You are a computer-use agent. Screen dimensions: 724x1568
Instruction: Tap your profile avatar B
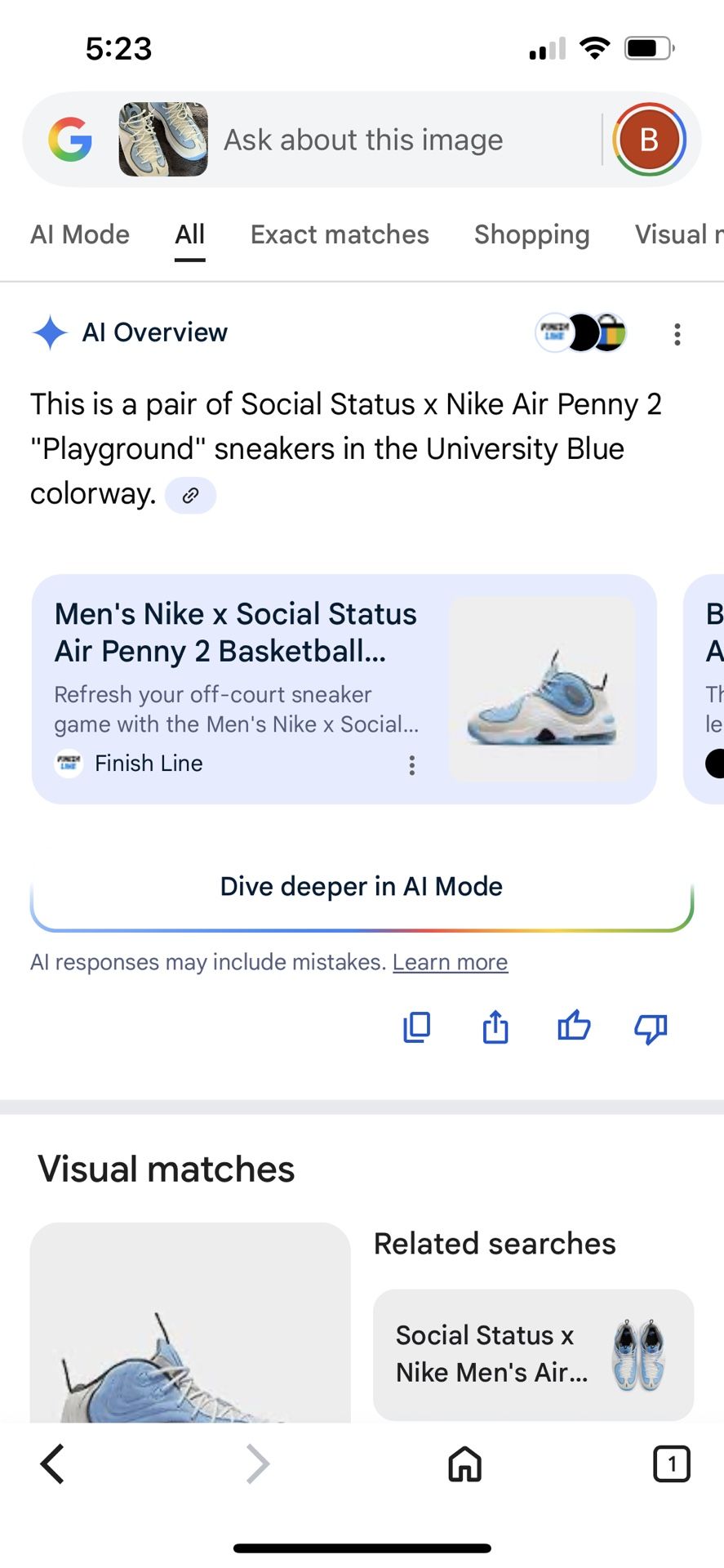click(649, 139)
